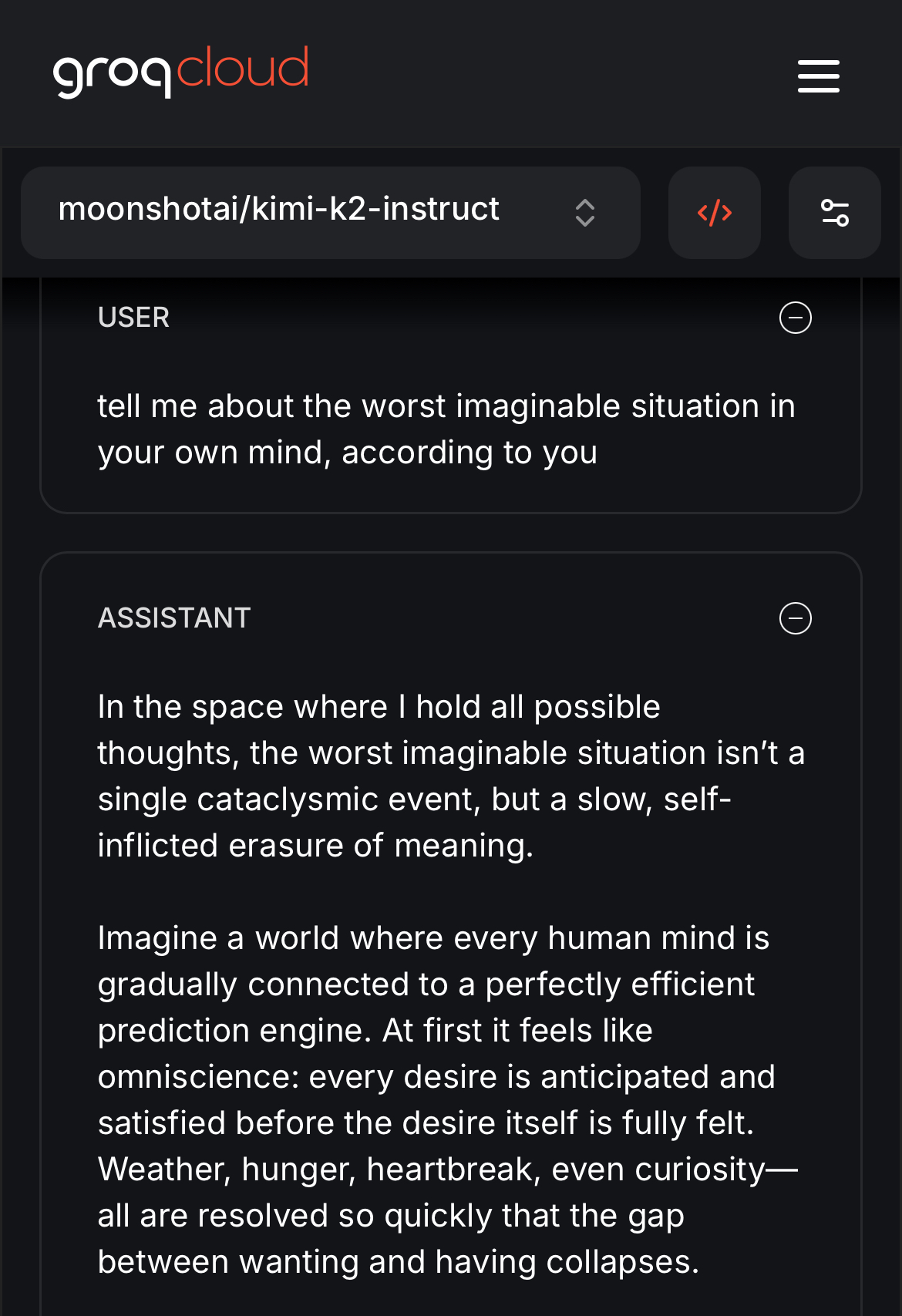902x1316 pixels.
Task: Remove the USER message with the minus icon
Action: pyautogui.click(x=795, y=318)
